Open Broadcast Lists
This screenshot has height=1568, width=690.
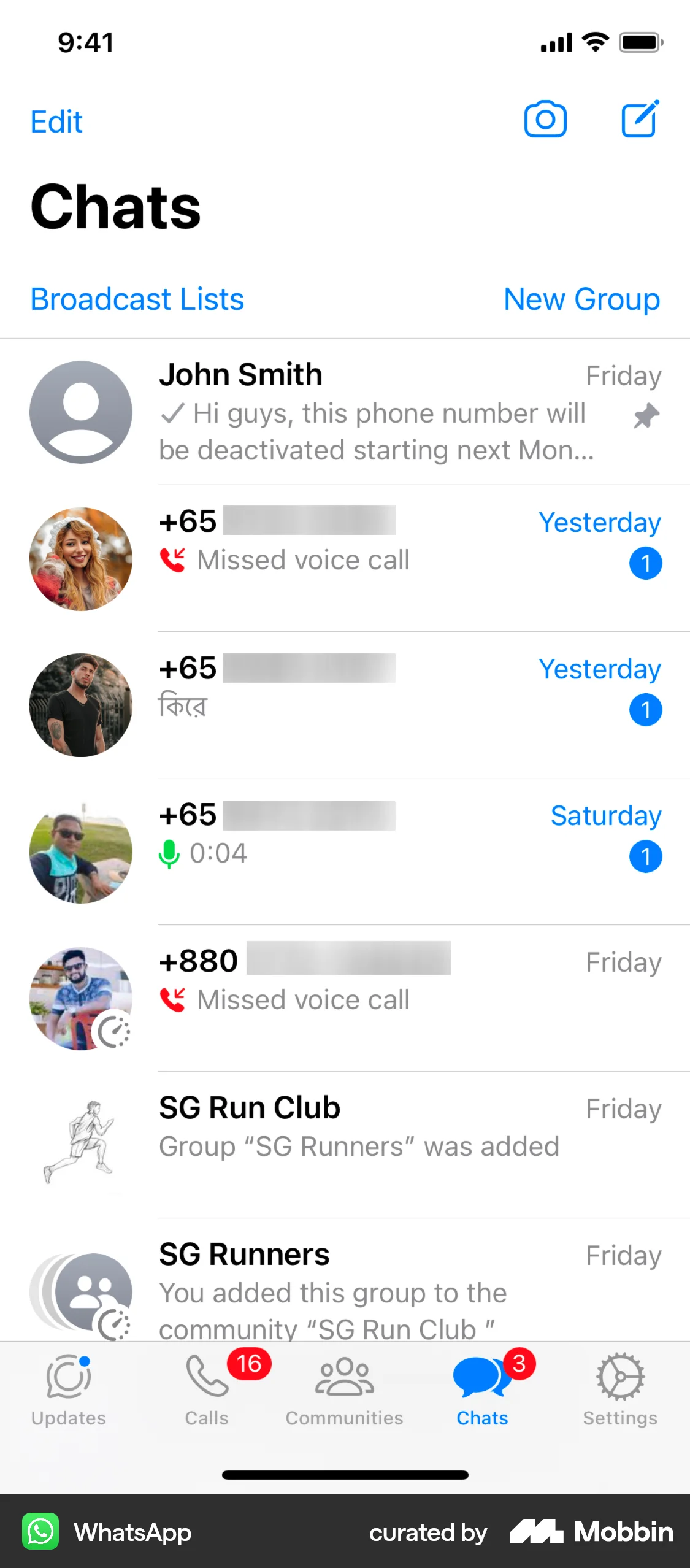(137, 299)
